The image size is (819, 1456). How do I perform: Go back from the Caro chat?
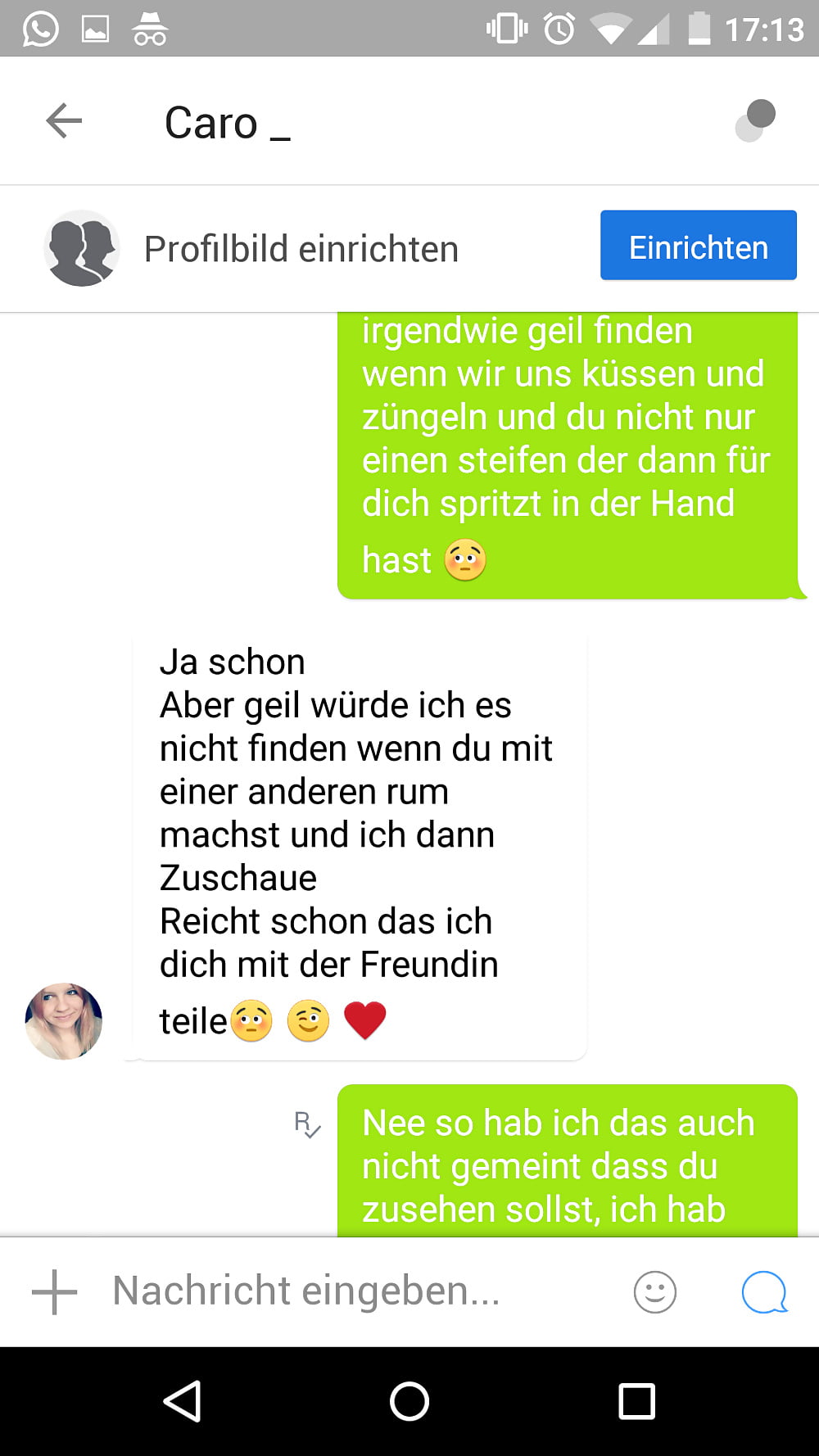click(x=64, y=121)
